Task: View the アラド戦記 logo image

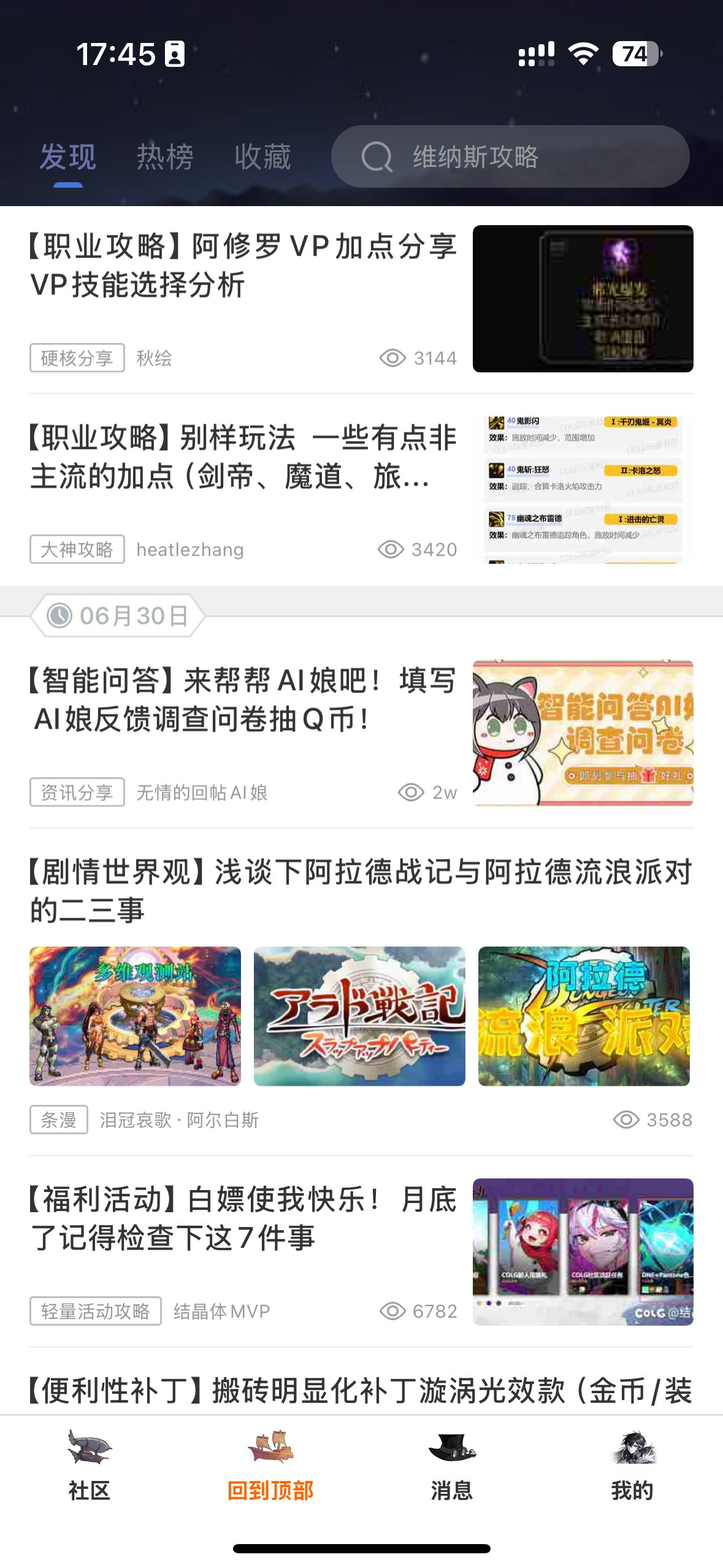Action: click(x=359, y=1016)
